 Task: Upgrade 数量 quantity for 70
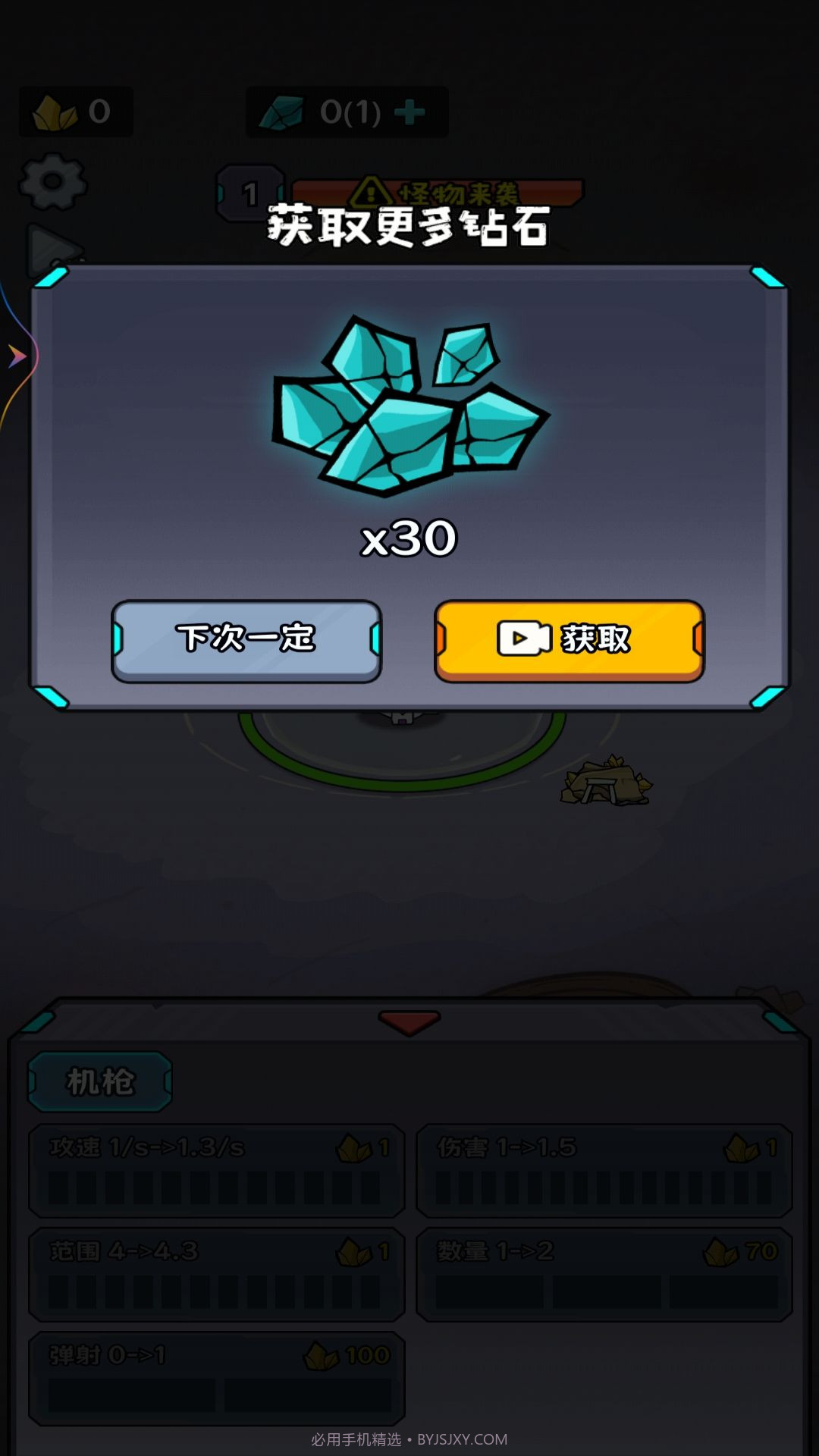click(x=604, y=1275)
